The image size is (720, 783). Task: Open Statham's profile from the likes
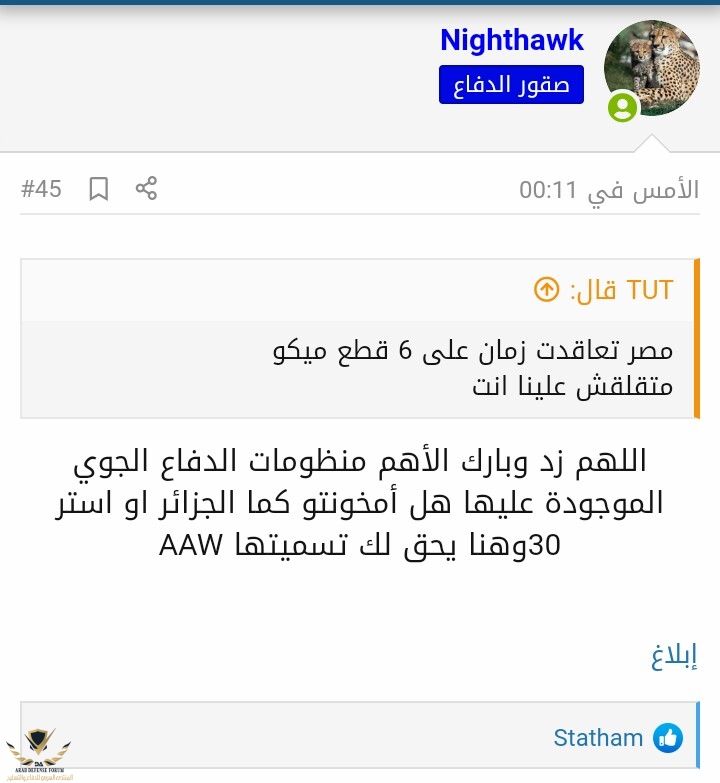pyautogui.click(x=598, y=738)
